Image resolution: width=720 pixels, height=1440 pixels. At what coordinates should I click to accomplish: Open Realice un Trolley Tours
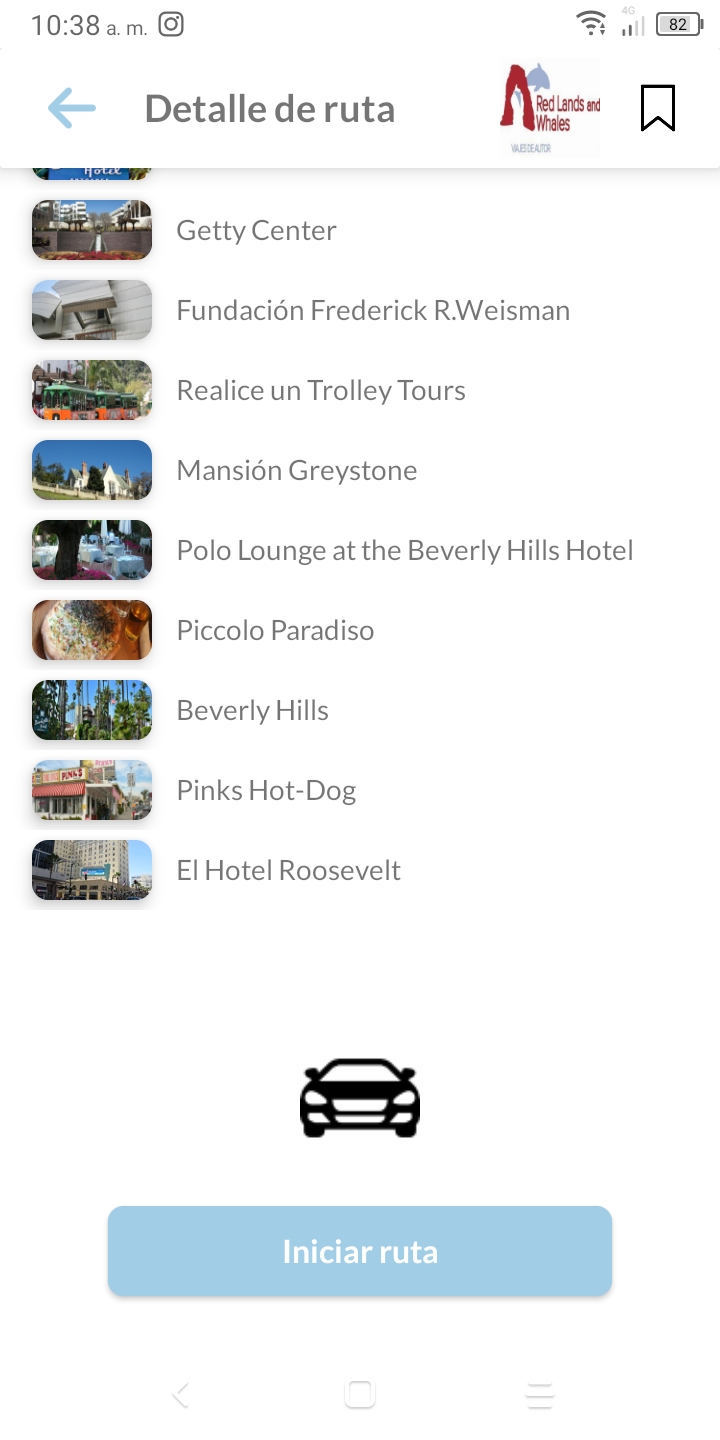coord(321,391)
